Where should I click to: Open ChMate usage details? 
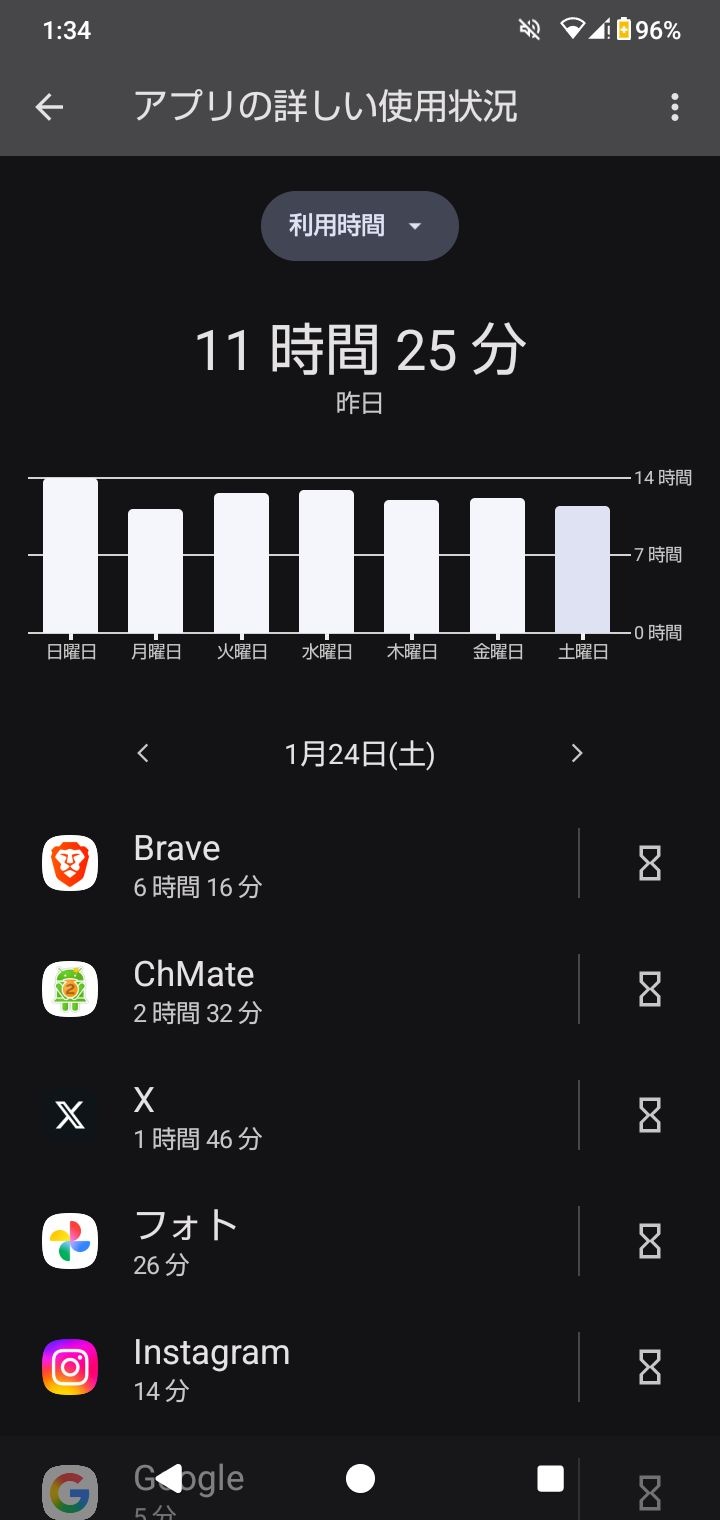(300, 990)
